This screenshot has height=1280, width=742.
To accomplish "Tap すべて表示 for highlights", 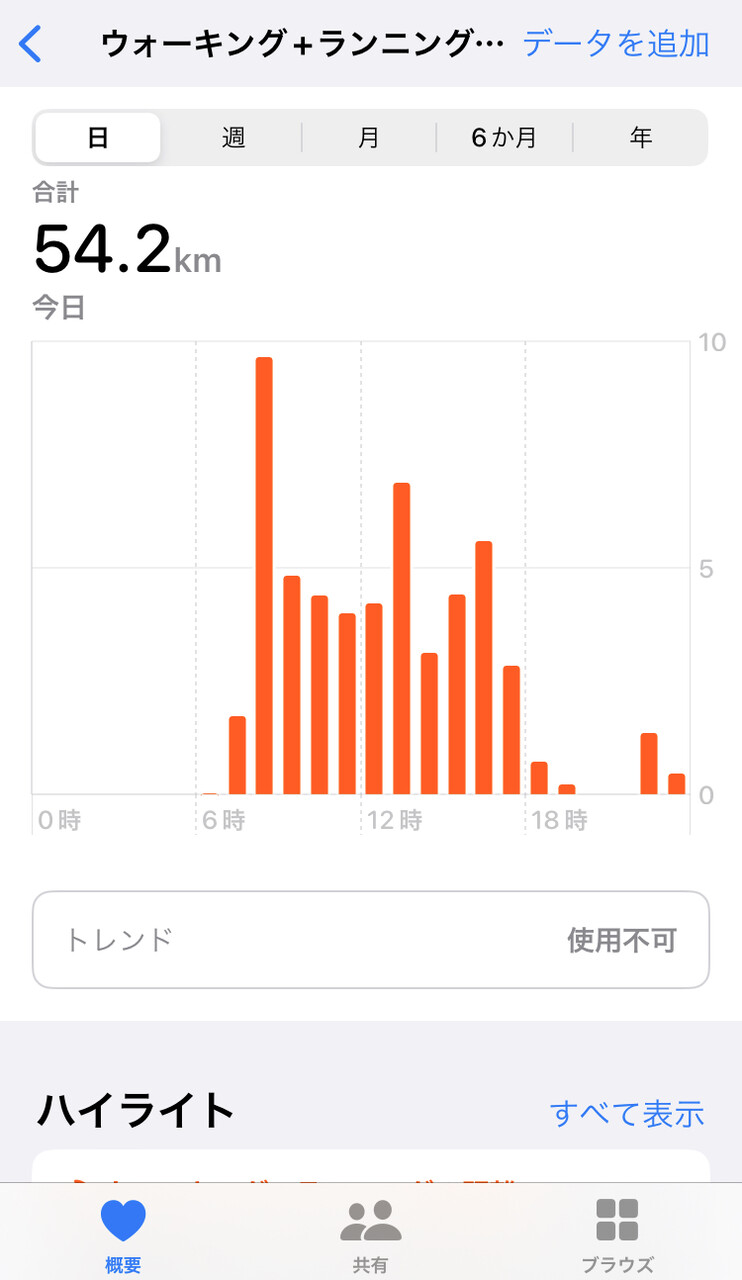I will (627, 1113).
